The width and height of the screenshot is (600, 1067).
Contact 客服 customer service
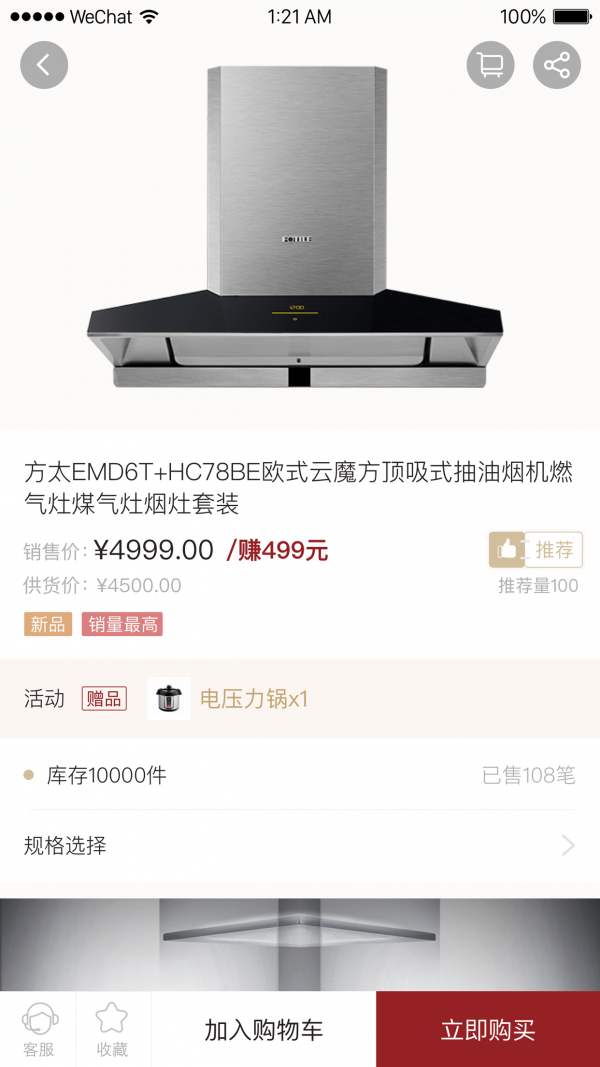(39, 1030)
